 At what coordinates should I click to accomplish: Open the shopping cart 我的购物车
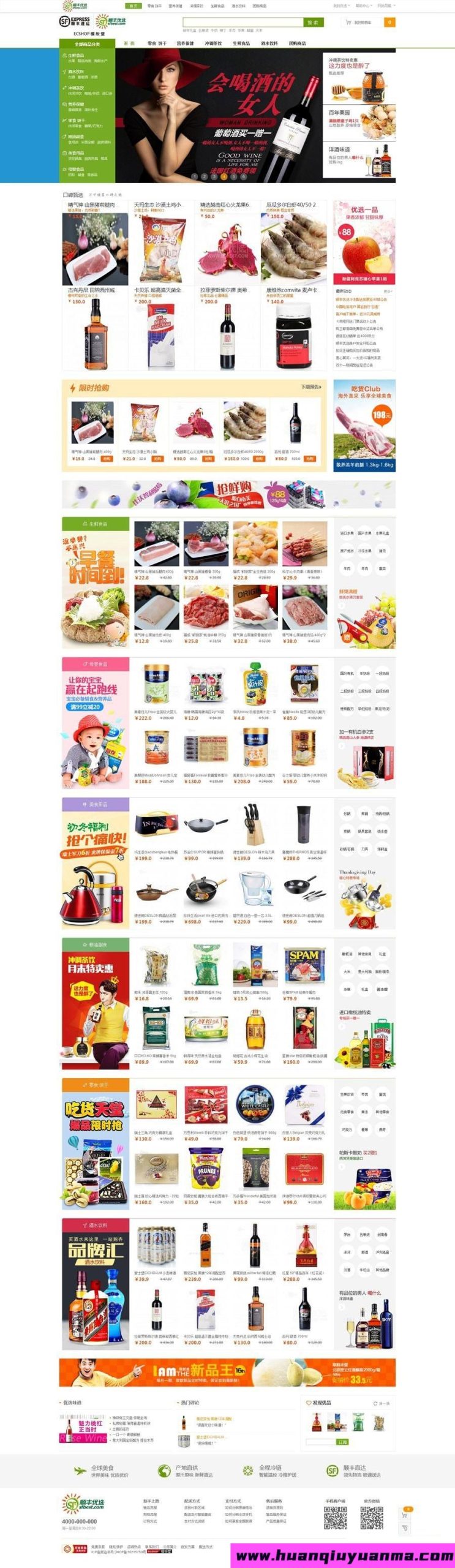click(x=361, y=22)
